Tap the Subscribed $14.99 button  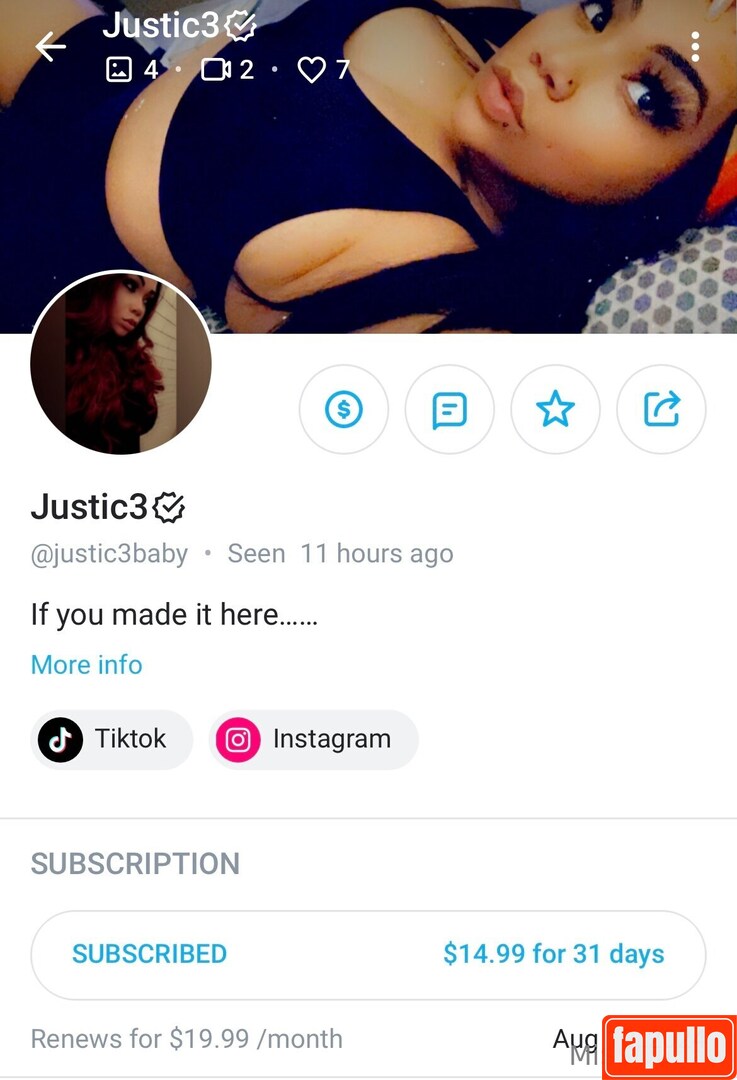point(368,954)
